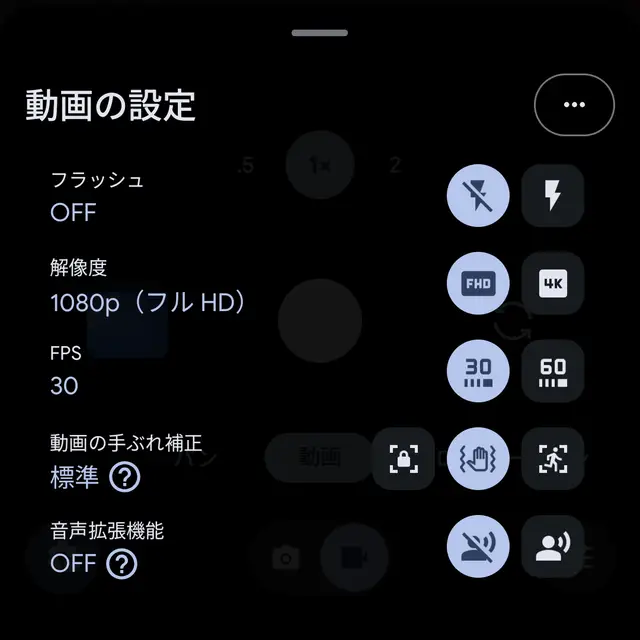Open help for 動画の手ぶれ補正
The image size is (640, 640).
click(124, 477)
